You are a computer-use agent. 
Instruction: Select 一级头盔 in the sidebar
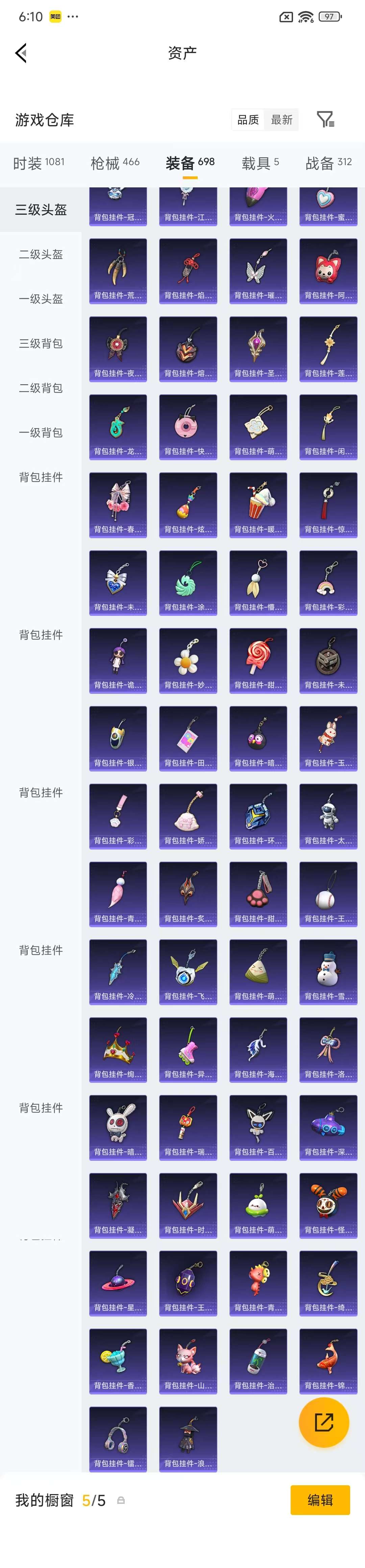(x=41, y=299)
